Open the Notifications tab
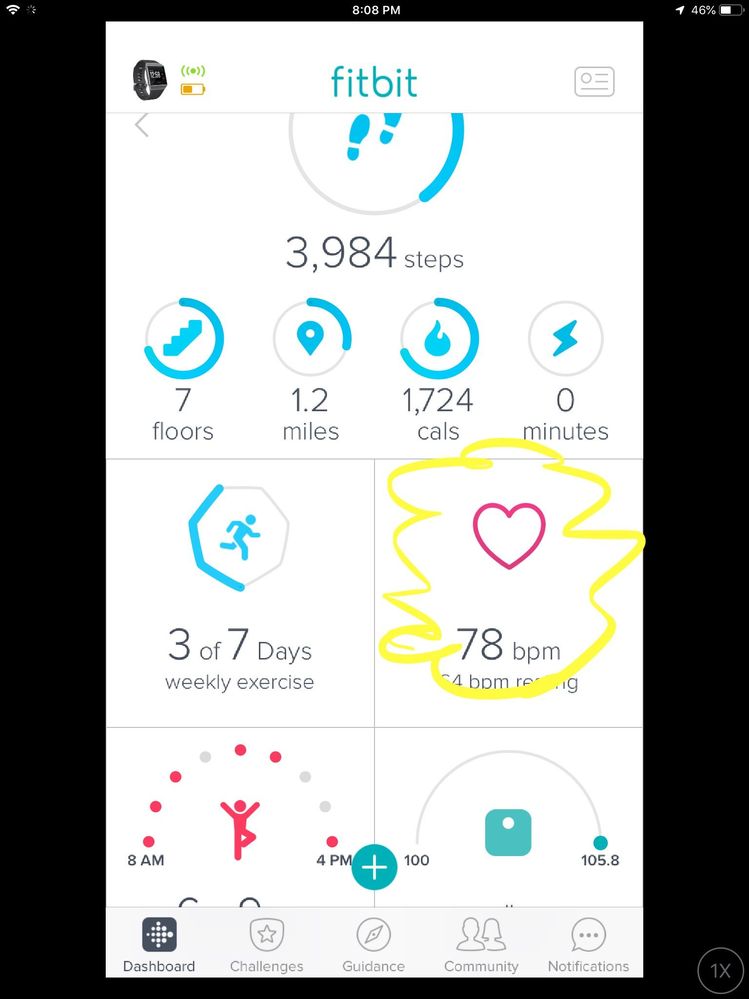 [588, 944]
